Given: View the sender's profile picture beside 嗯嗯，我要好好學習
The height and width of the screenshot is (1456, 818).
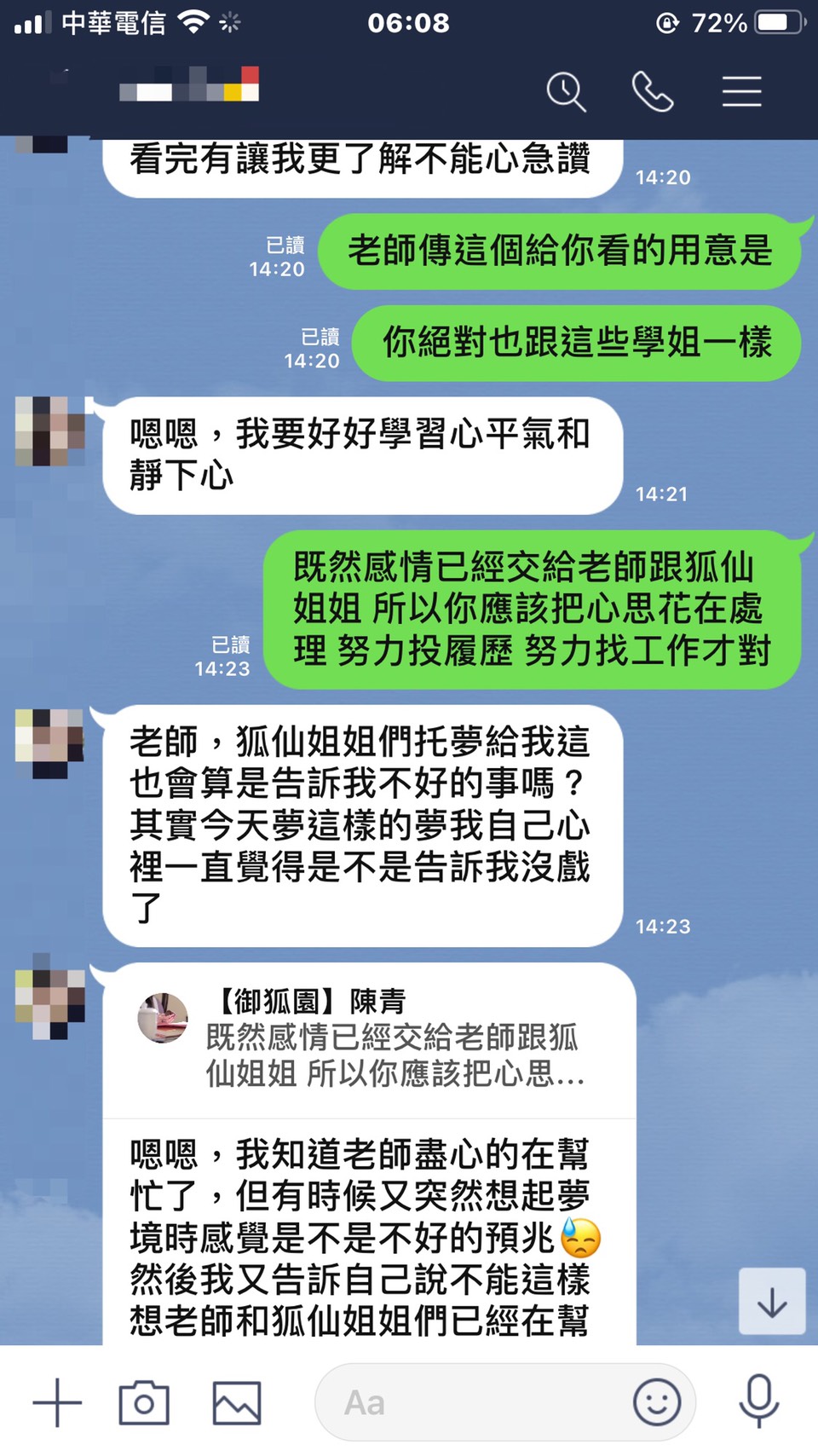Looking at the screenshot, I should (50, 430).
